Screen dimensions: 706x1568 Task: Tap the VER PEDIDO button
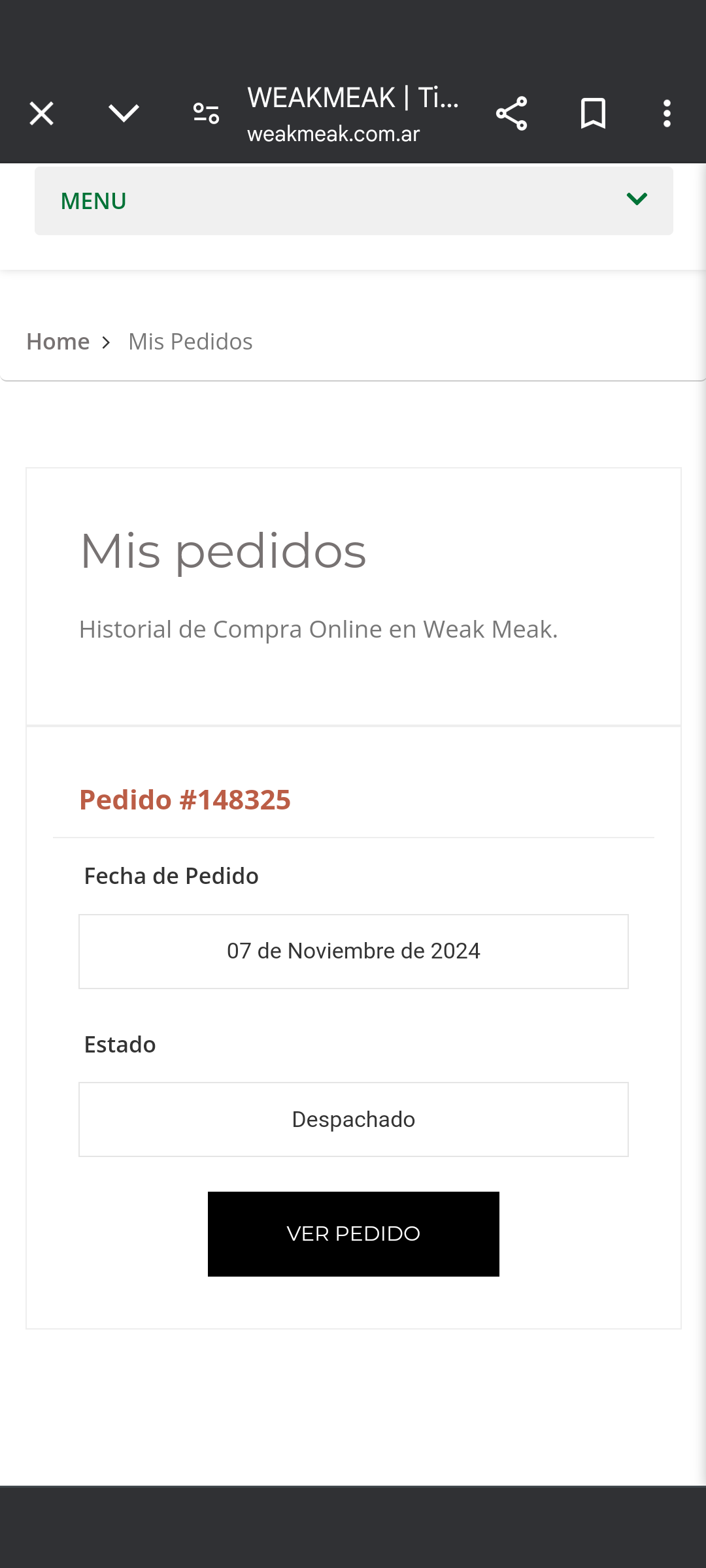(x=354, y=1233)
